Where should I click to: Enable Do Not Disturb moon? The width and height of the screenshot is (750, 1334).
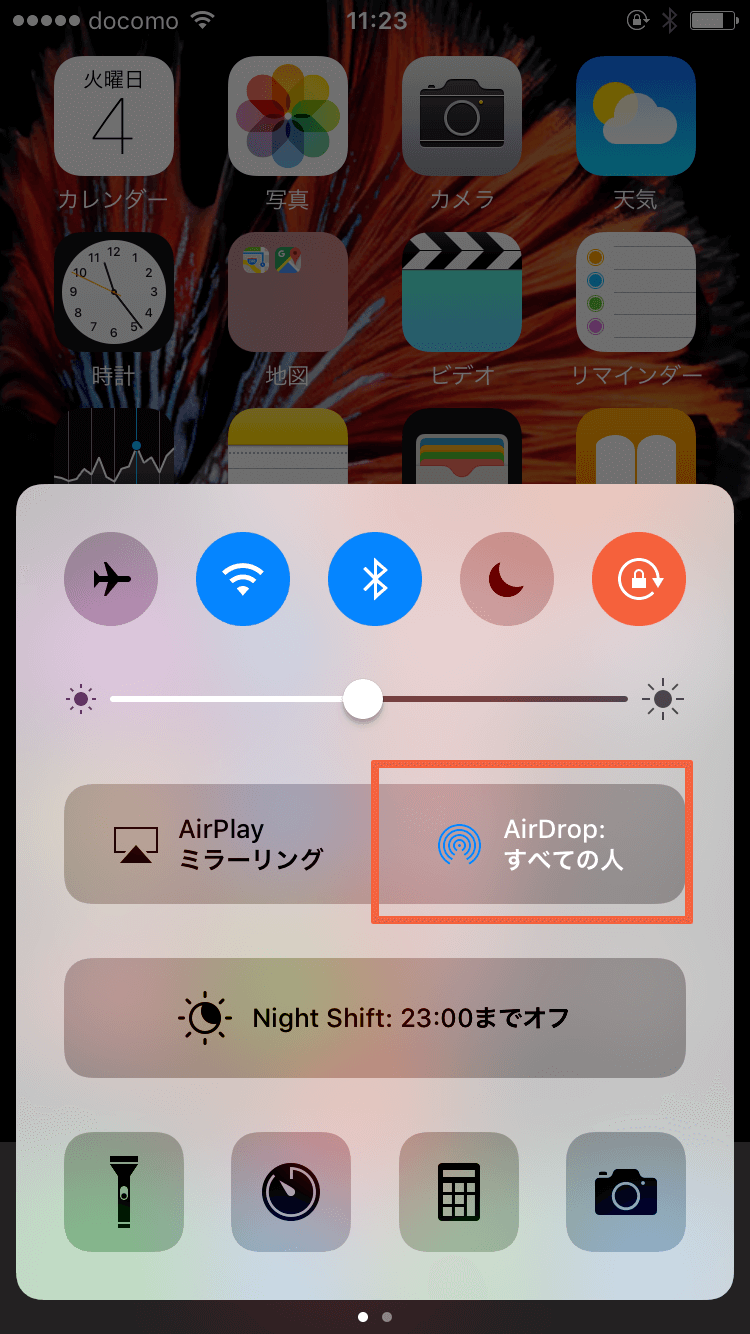point(507,579)
